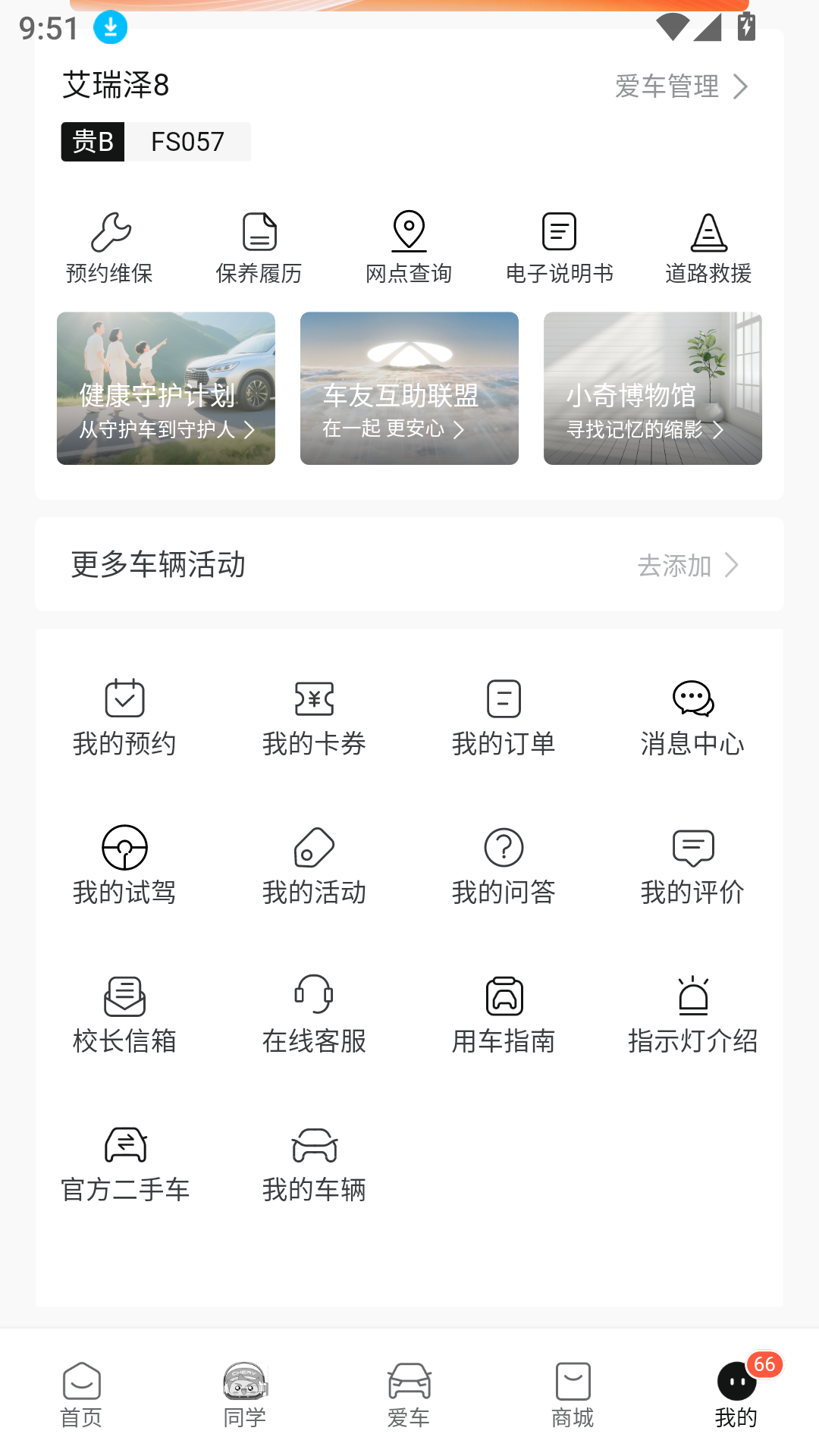Open the 健康守护计划 health guard banner
Screen dimensions: 819x1456
pyautogui.click(x=165, y=388)
